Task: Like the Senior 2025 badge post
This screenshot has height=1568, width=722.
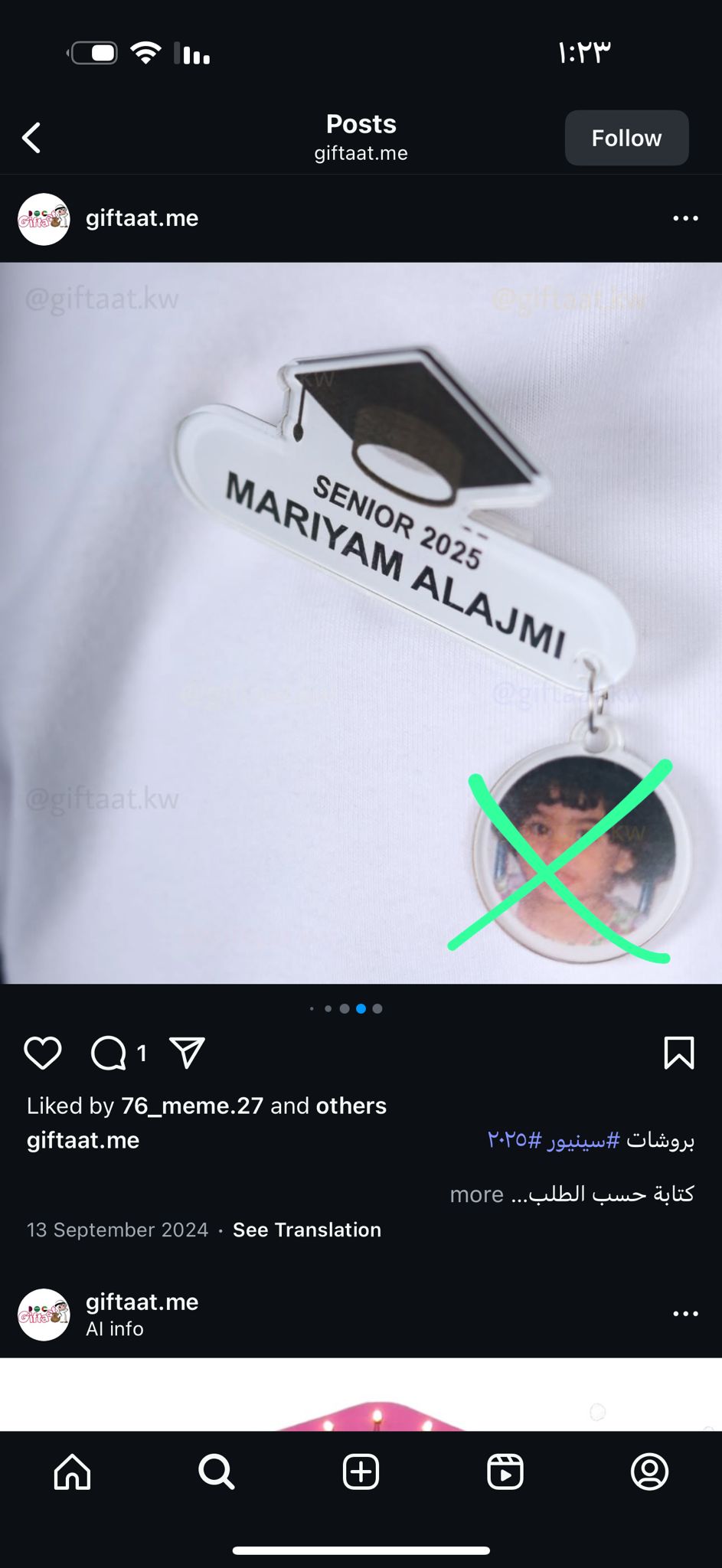Action: pyautogui.click(x=43, y=1053)
